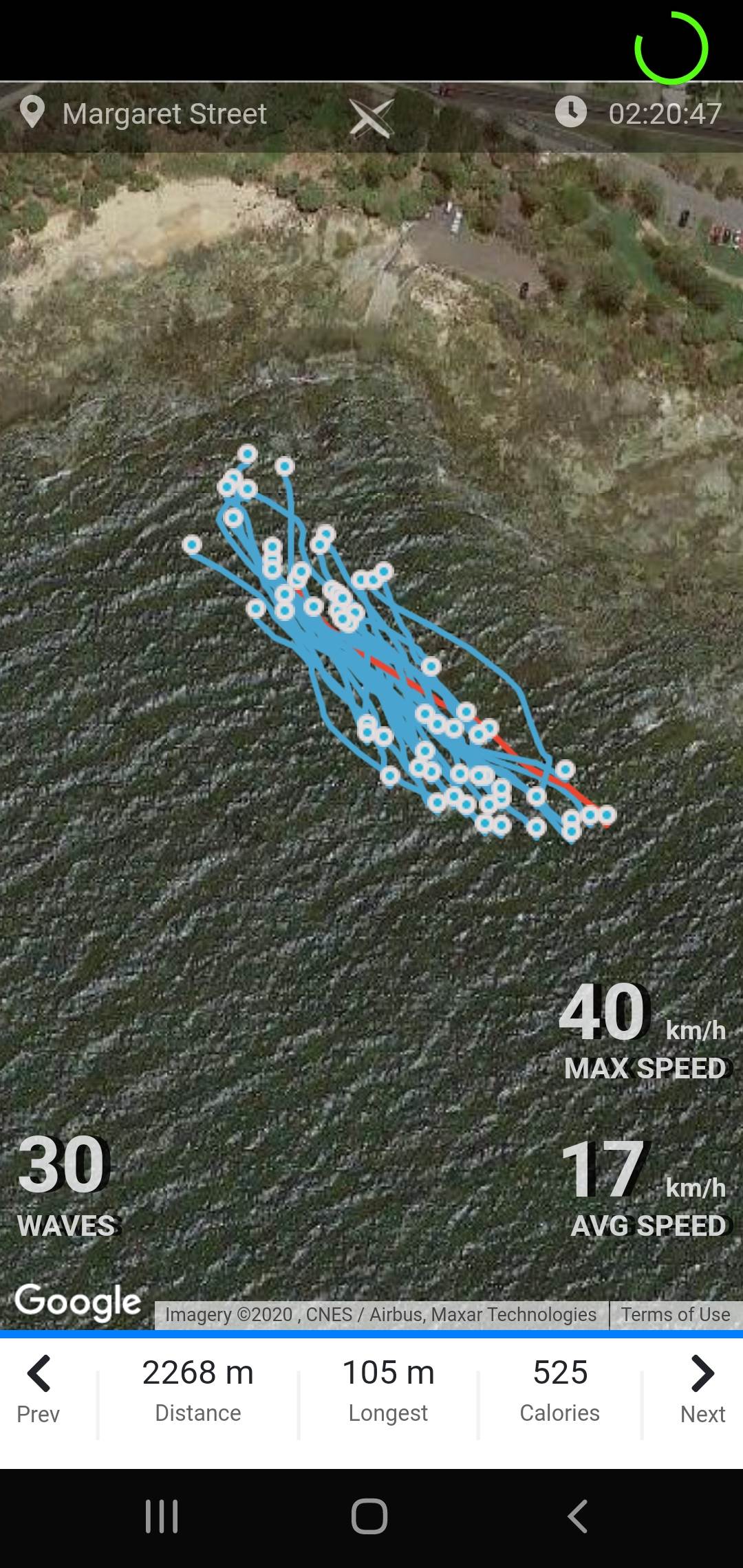Tap the Margaret Street location label

click(165, 113)
